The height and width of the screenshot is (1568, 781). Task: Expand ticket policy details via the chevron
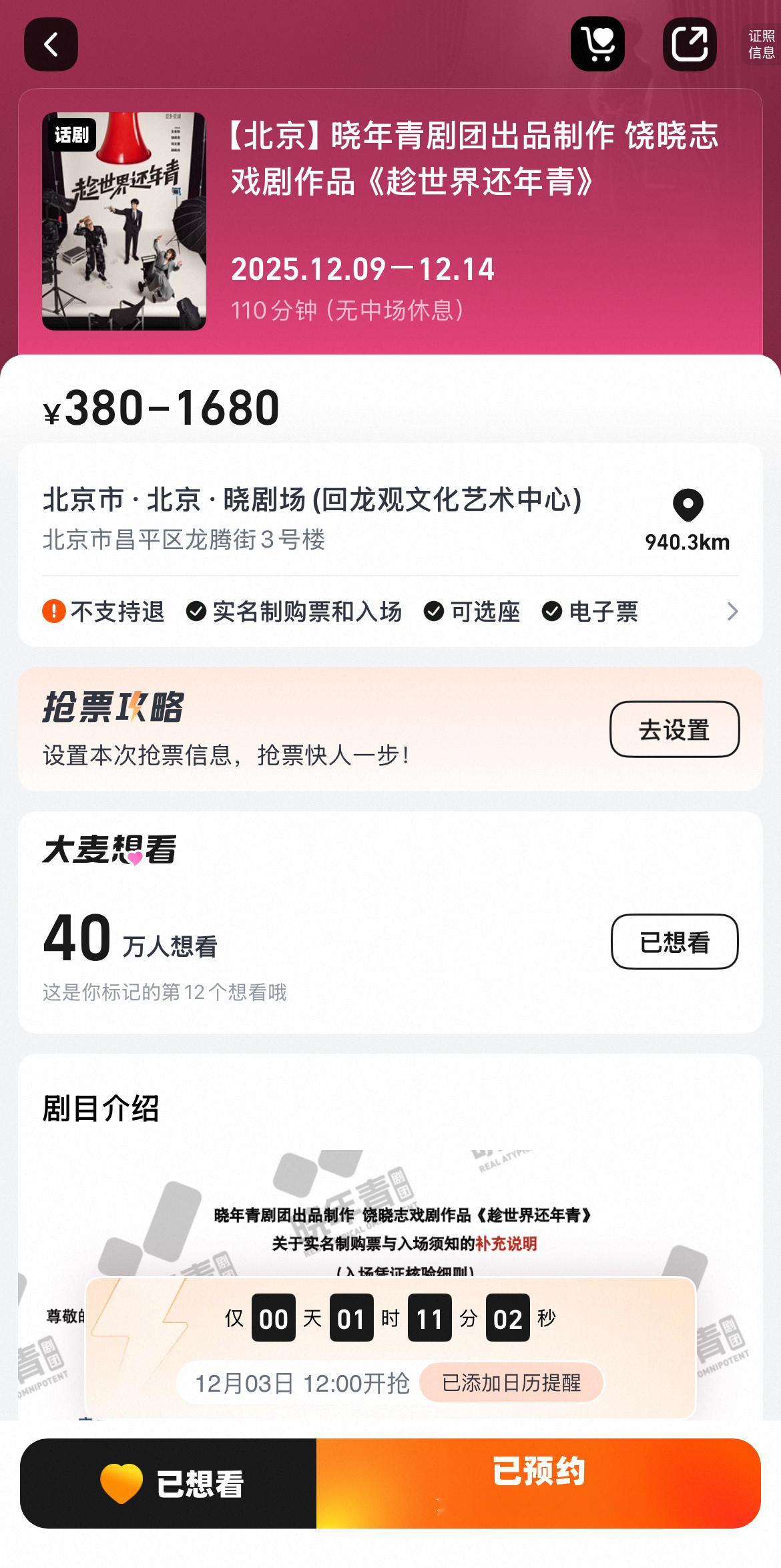[x=734, y=611]
